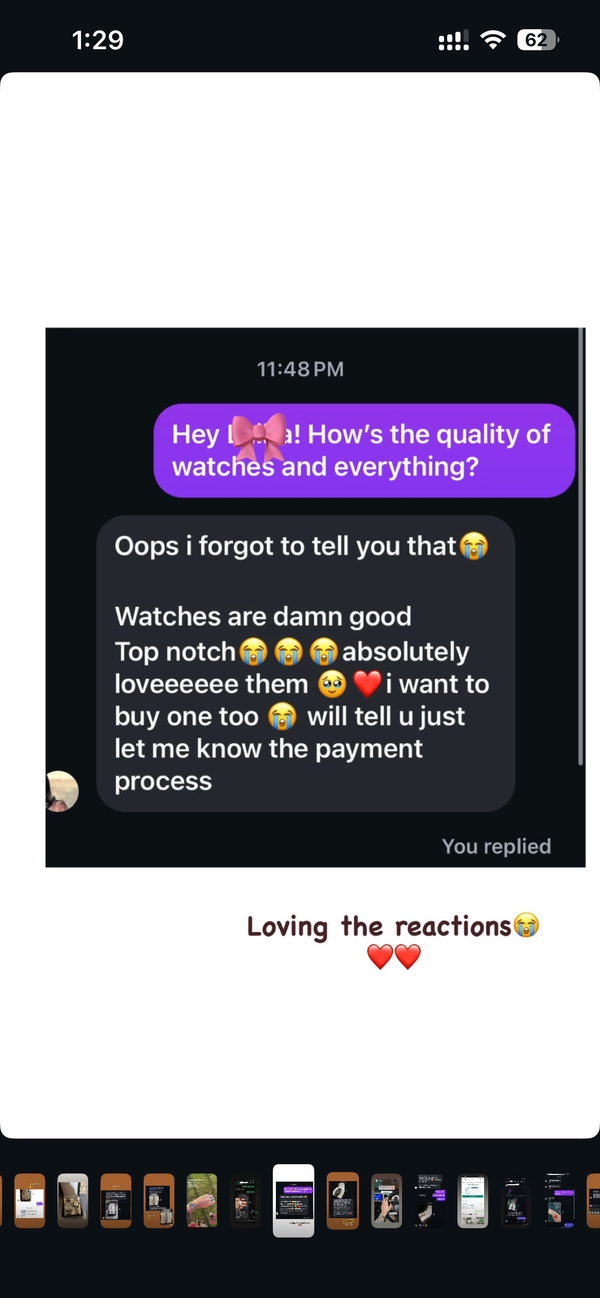Select the enlarged chat-screenshot story thumbnail
600x1298 pixels.
293,1200
